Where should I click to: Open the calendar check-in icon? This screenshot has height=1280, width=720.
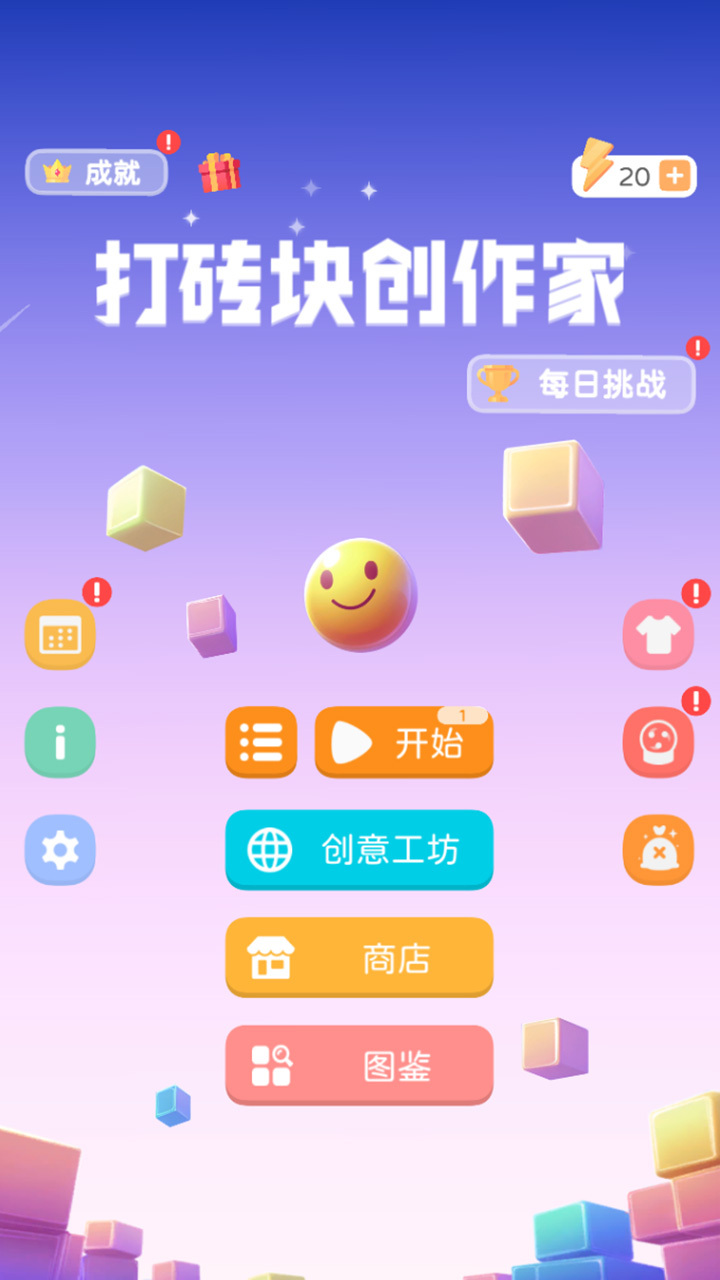(60, 635)
